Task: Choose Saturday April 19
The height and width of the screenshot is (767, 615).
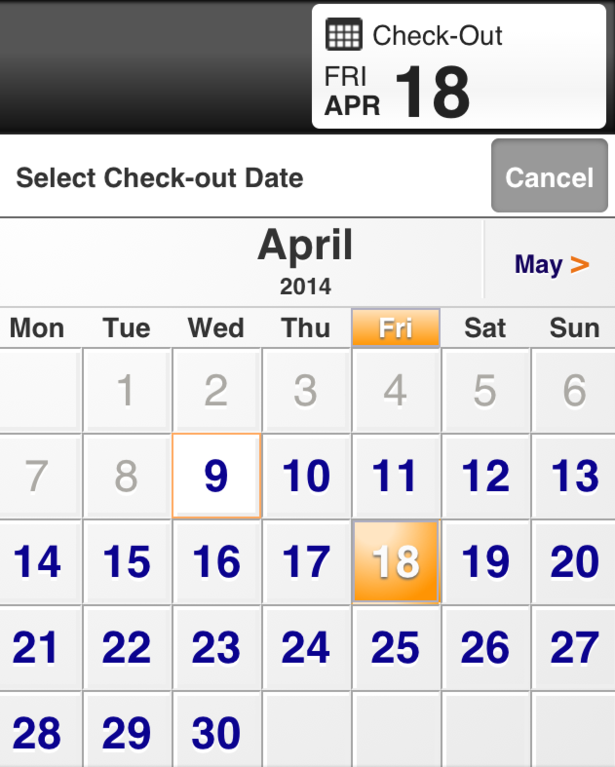Action: [x=485, y=562]
